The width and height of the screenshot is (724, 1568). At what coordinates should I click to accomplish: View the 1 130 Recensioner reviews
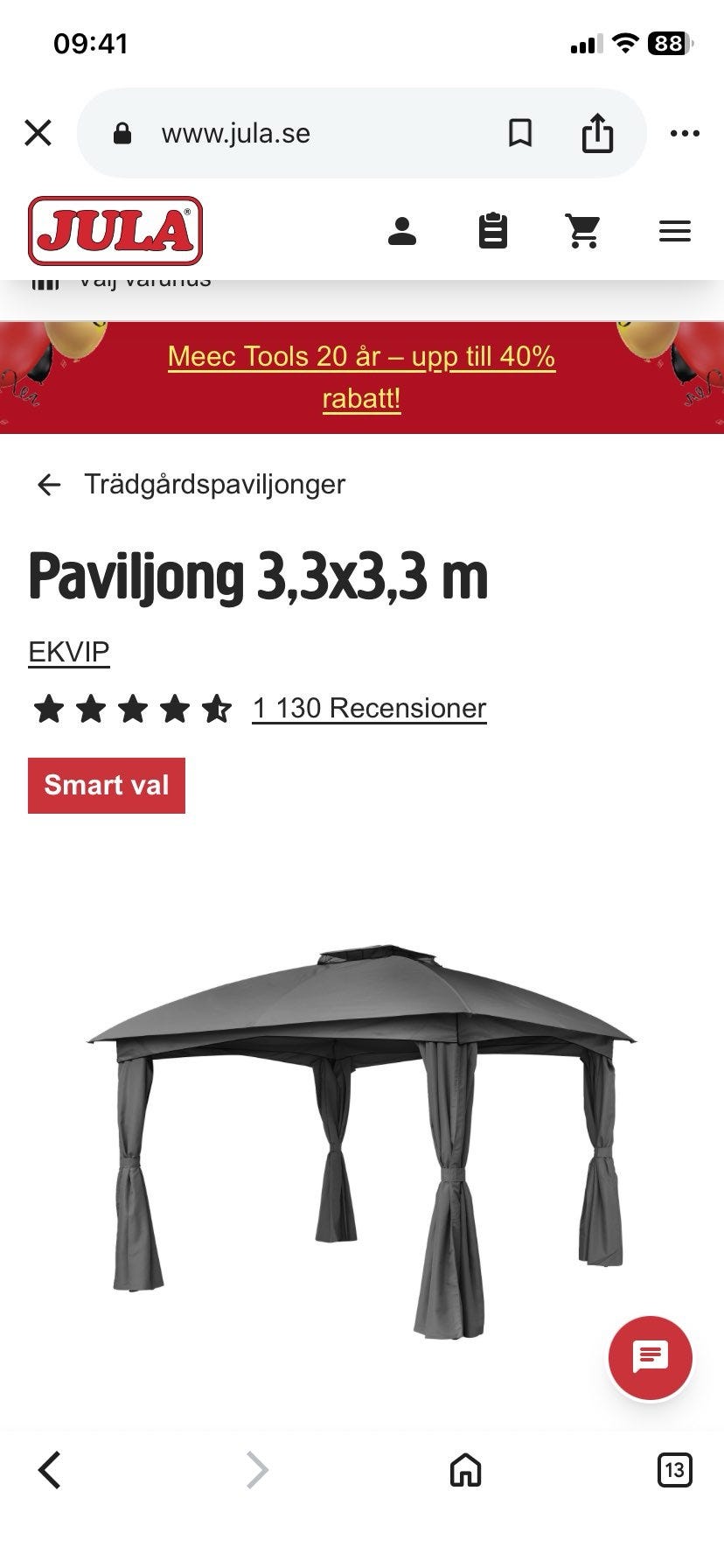pyautogui.click(x=369, y=708)
